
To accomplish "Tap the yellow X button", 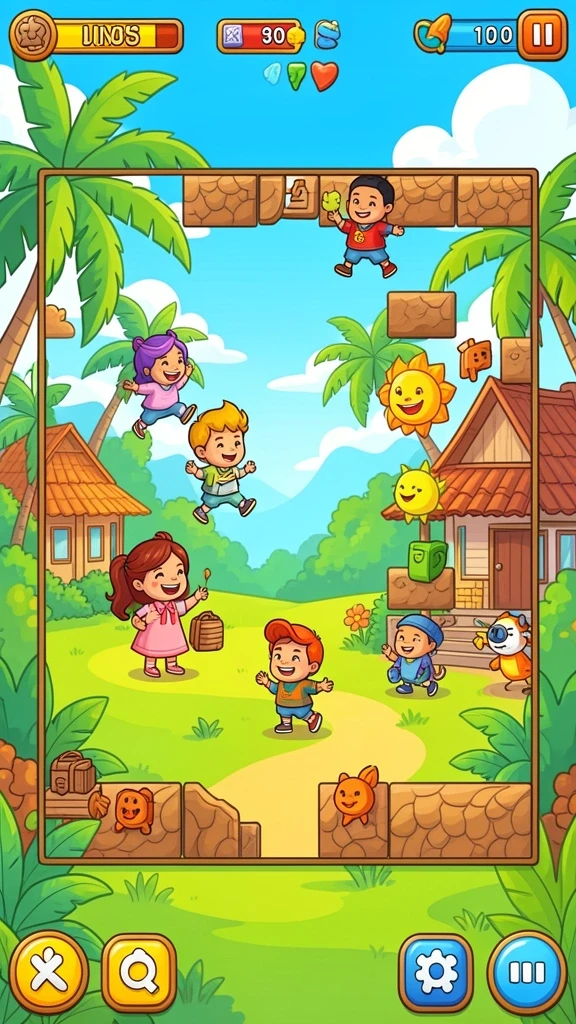I will [x=49, y=972].
